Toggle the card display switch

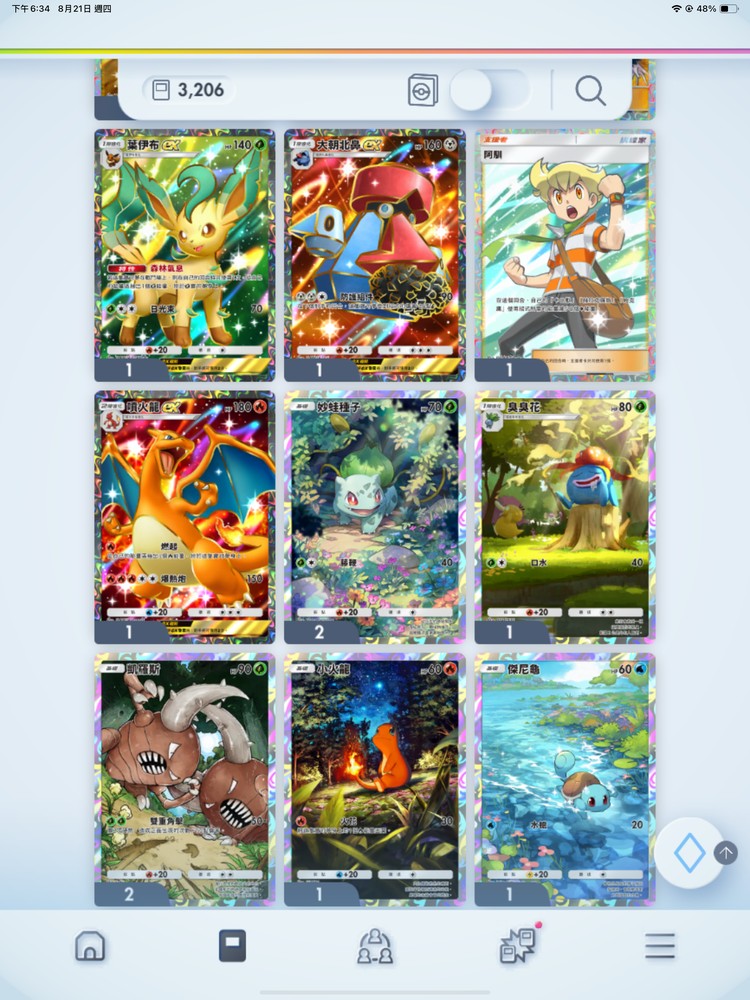pyautogui.click(x=489, y=91)
